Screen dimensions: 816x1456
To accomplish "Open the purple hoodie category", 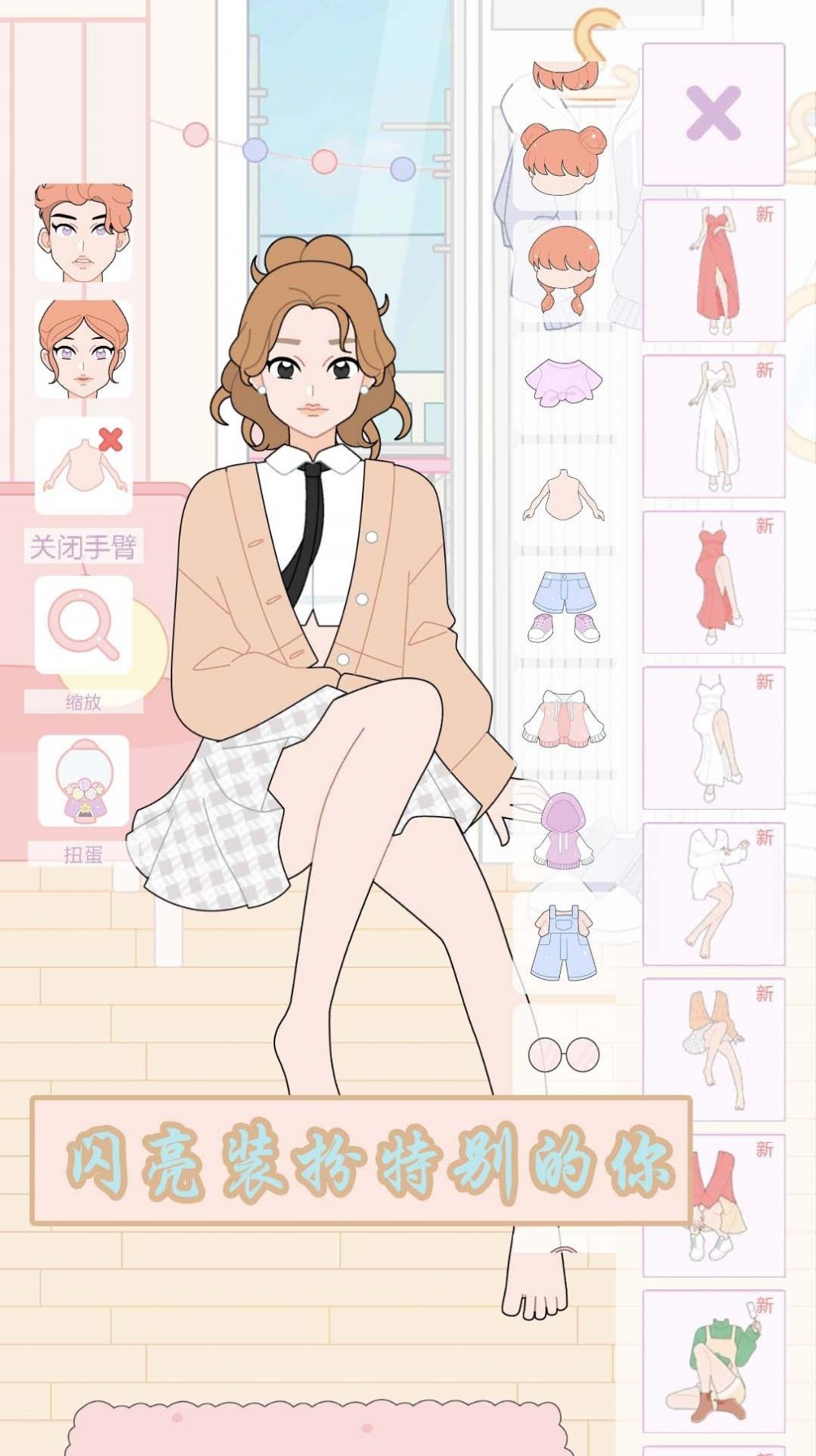I will tap(564, 830).
